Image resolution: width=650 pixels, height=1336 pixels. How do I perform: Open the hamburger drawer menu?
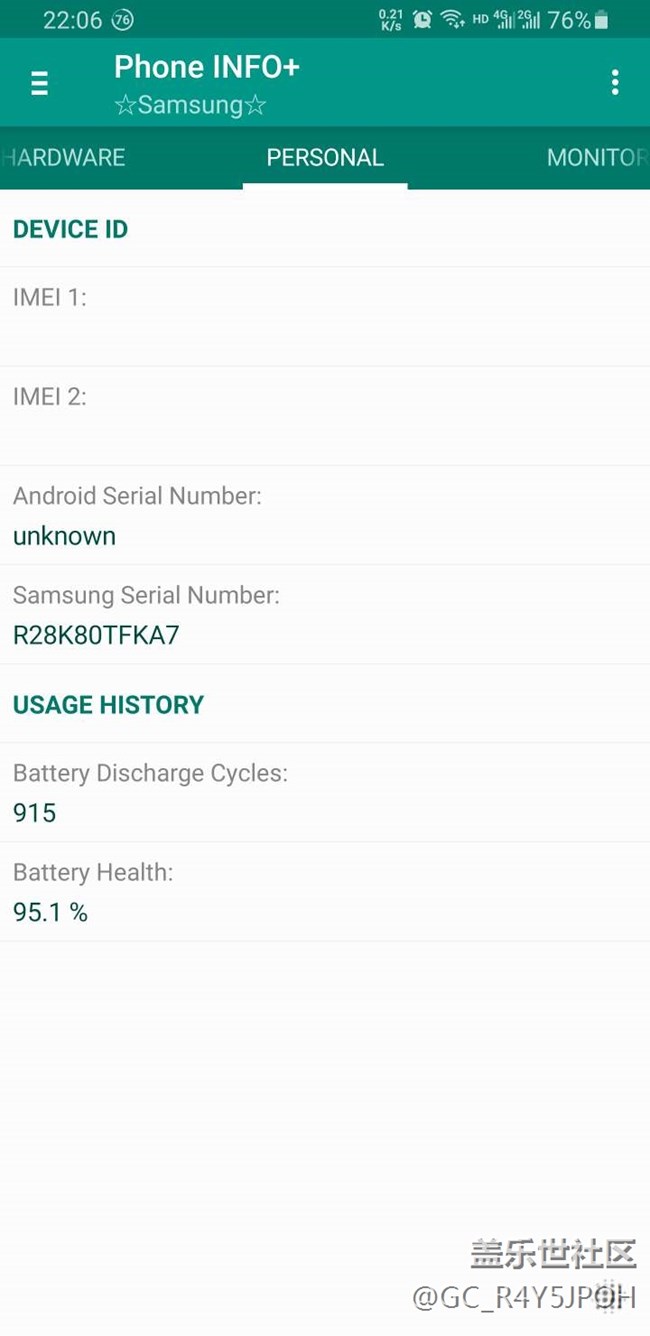(39, 83)
